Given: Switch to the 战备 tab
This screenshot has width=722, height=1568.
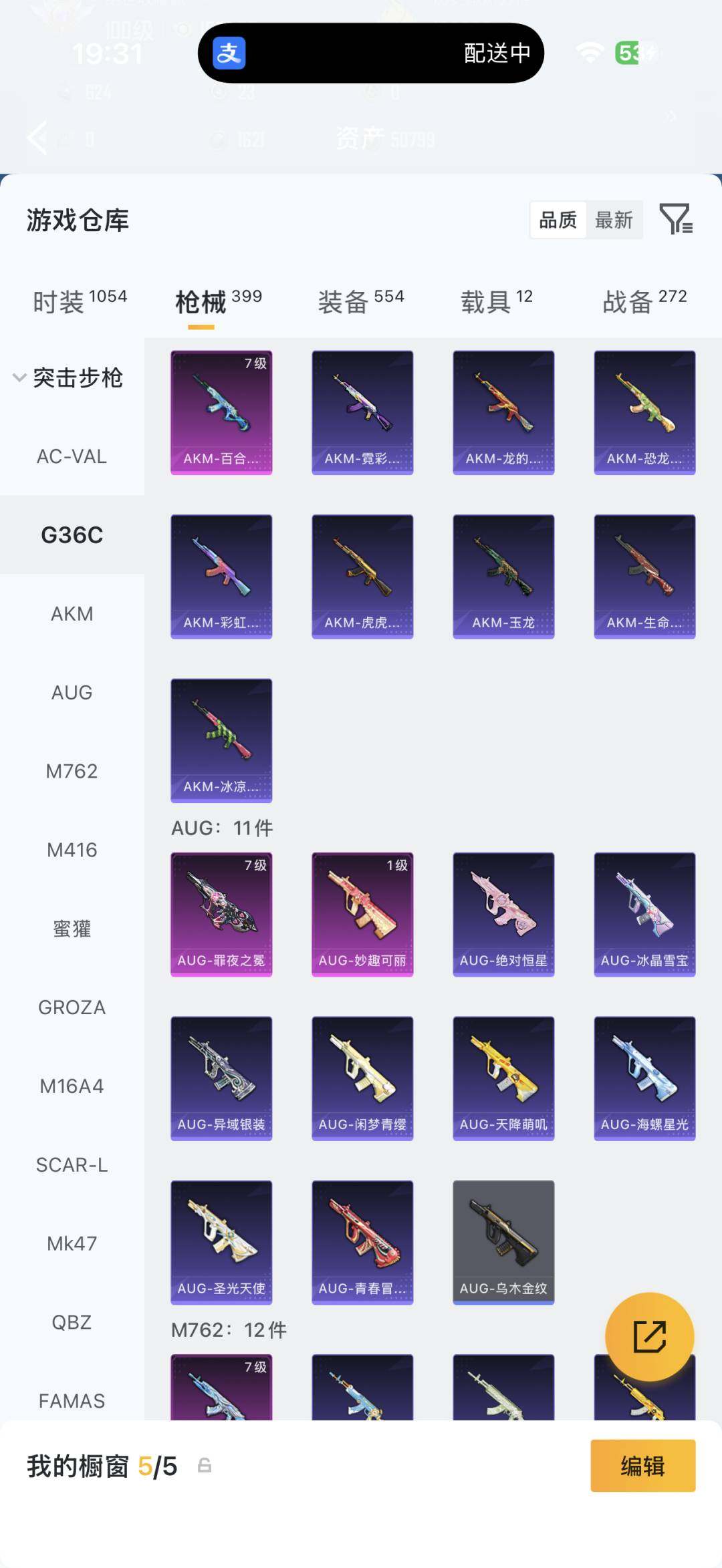Looking at the screenshot, I should 644,301.
